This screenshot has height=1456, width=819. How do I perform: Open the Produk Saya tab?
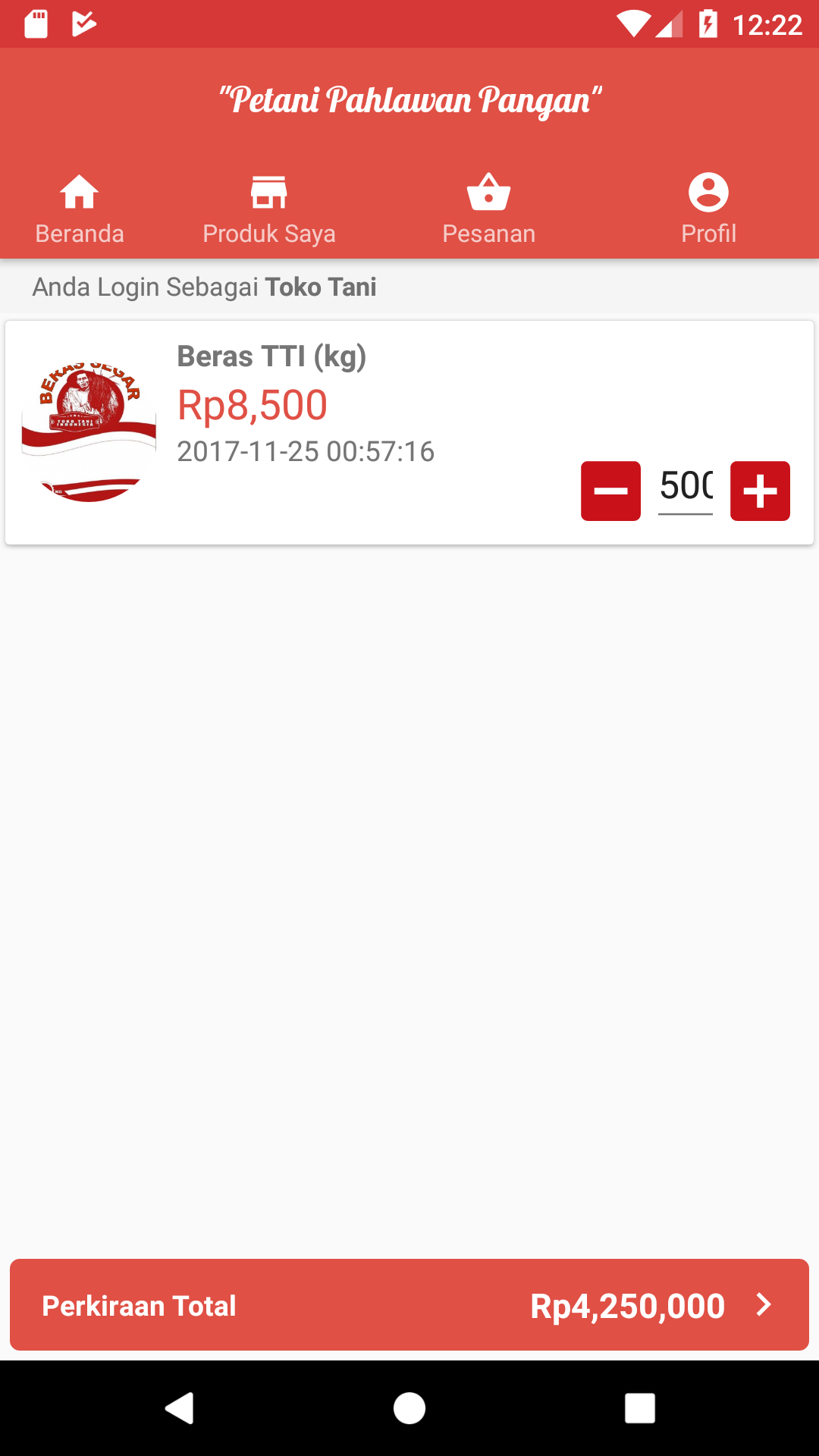pos(268,209)
